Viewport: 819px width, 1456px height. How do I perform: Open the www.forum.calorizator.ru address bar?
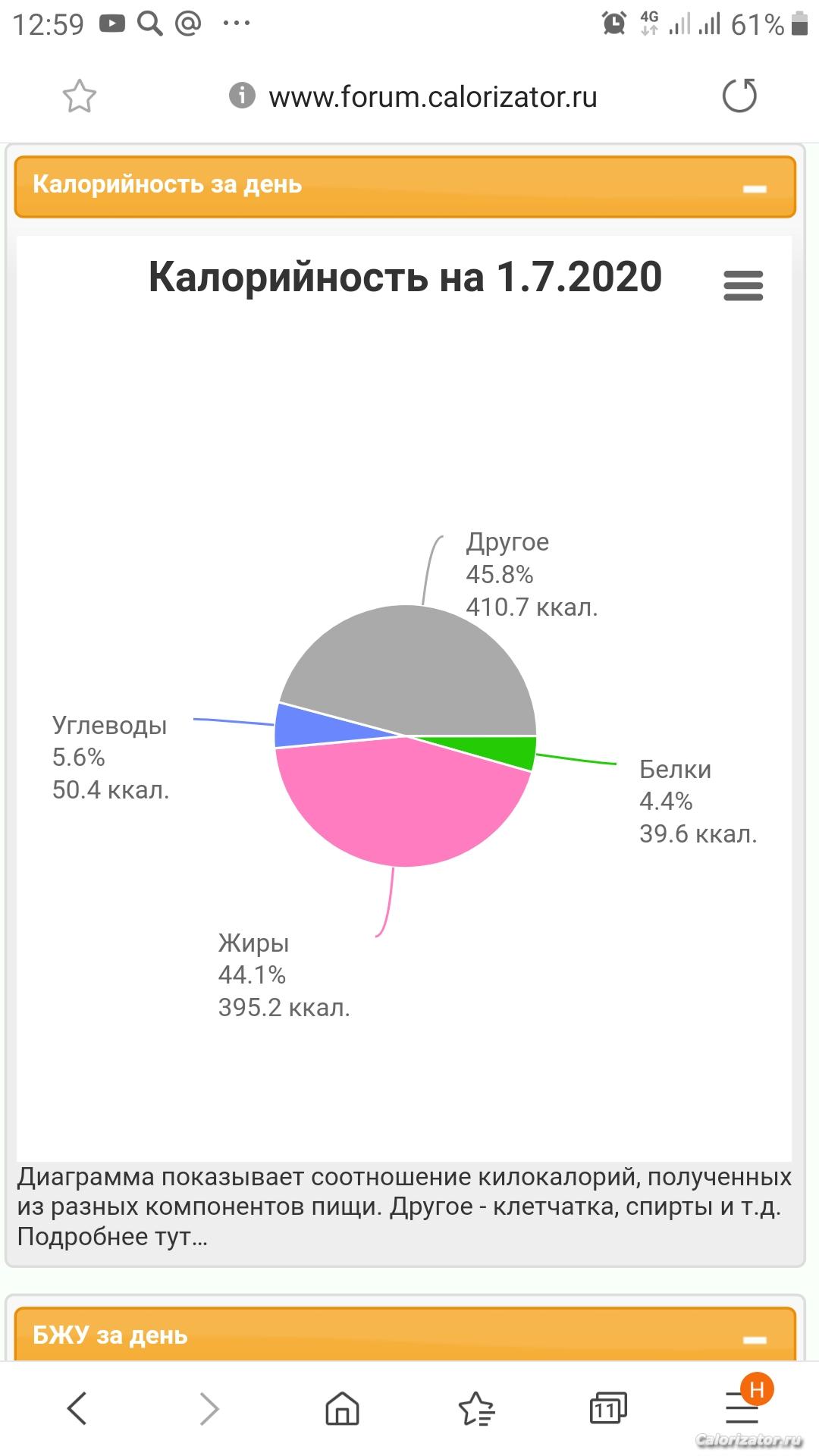(x=432, y=97)
